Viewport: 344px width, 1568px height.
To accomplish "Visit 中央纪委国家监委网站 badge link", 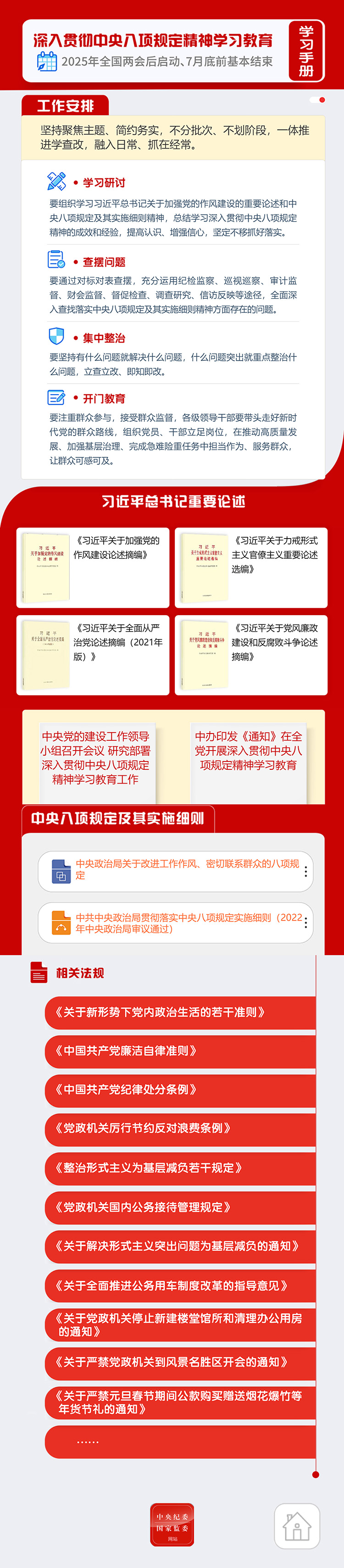I will [x=172, y=1525].
